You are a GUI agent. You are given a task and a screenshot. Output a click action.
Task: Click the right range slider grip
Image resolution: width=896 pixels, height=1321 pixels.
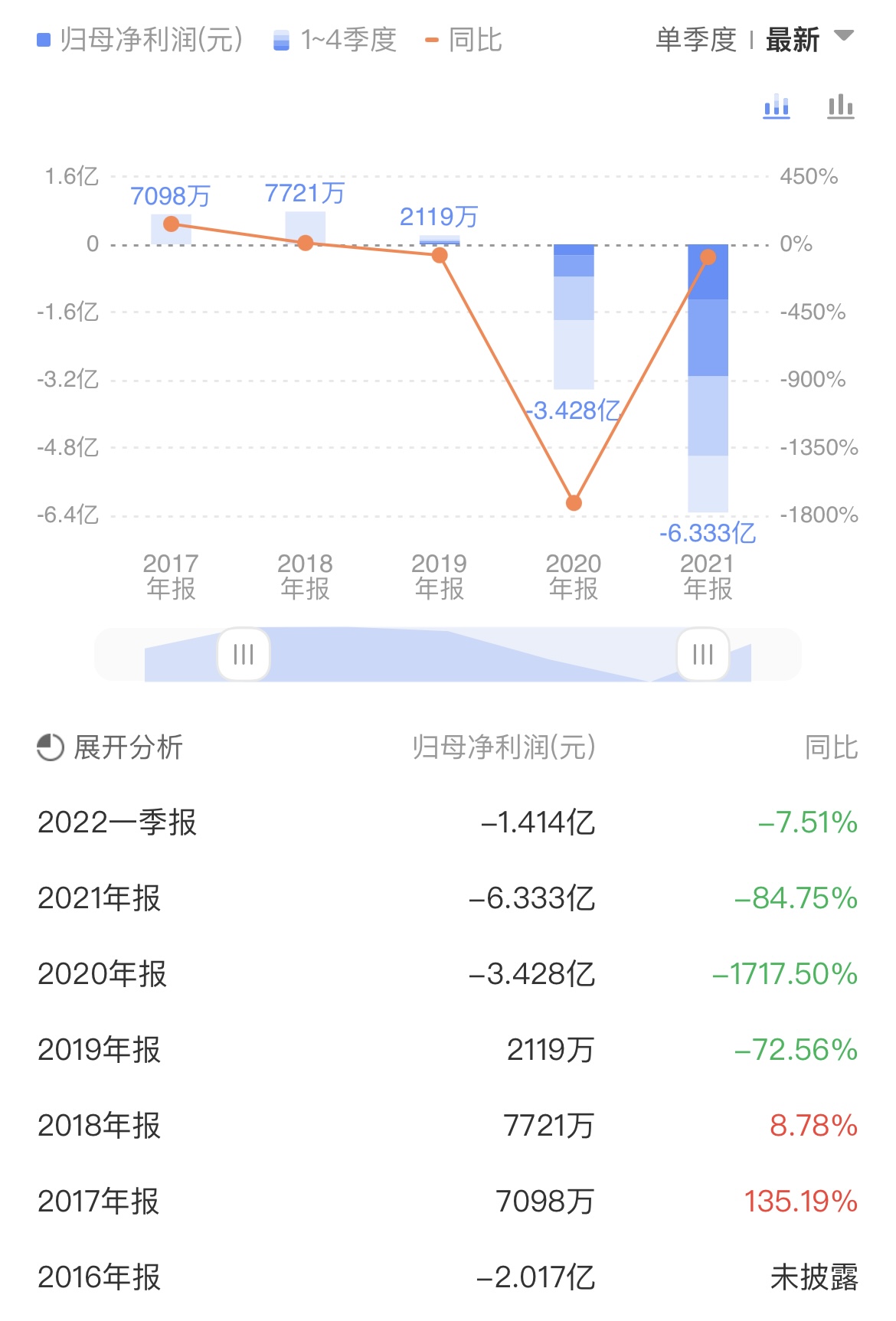tap(702, 654)
